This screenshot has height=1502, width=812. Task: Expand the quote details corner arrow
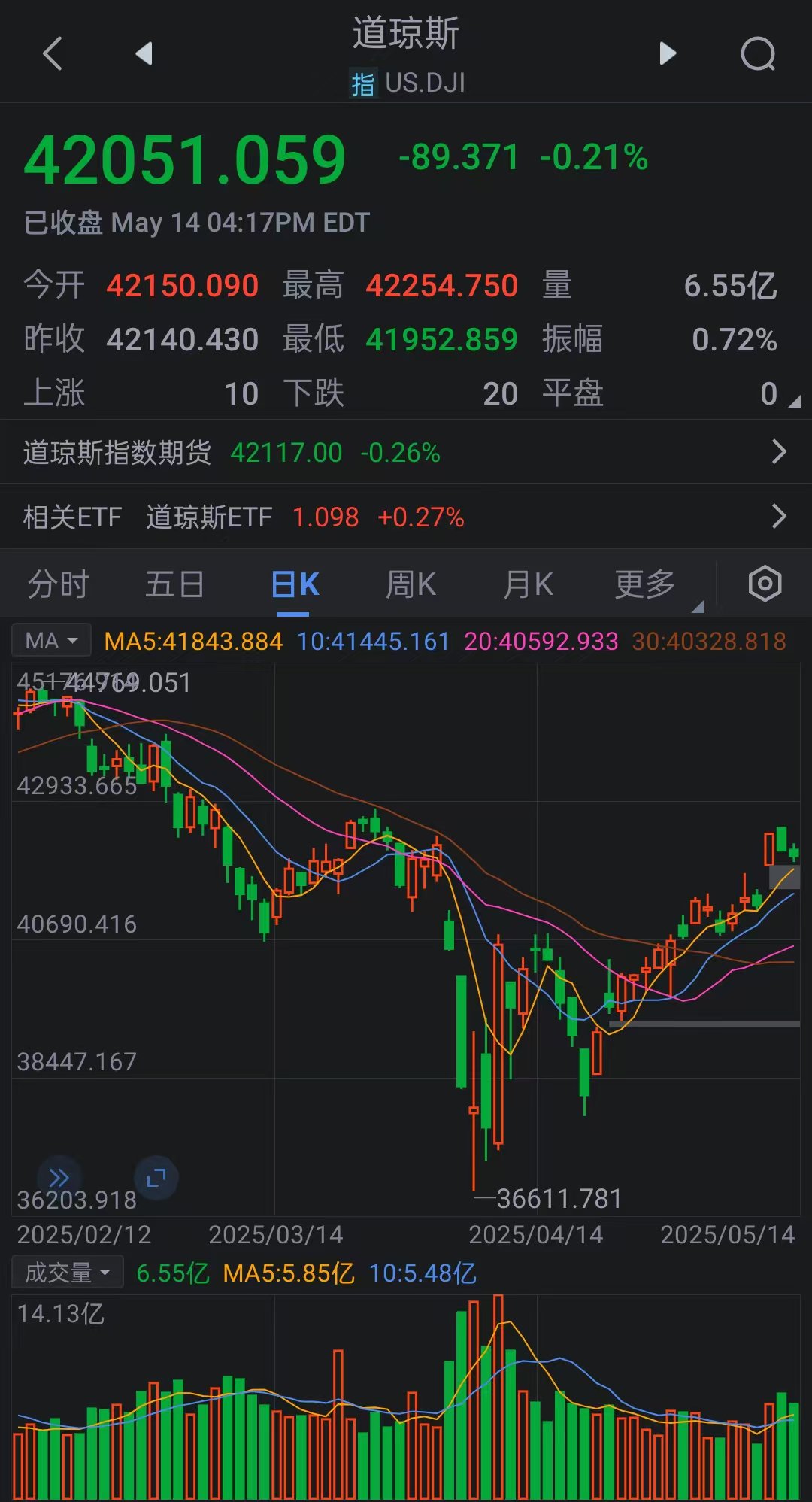click(794, 403)
